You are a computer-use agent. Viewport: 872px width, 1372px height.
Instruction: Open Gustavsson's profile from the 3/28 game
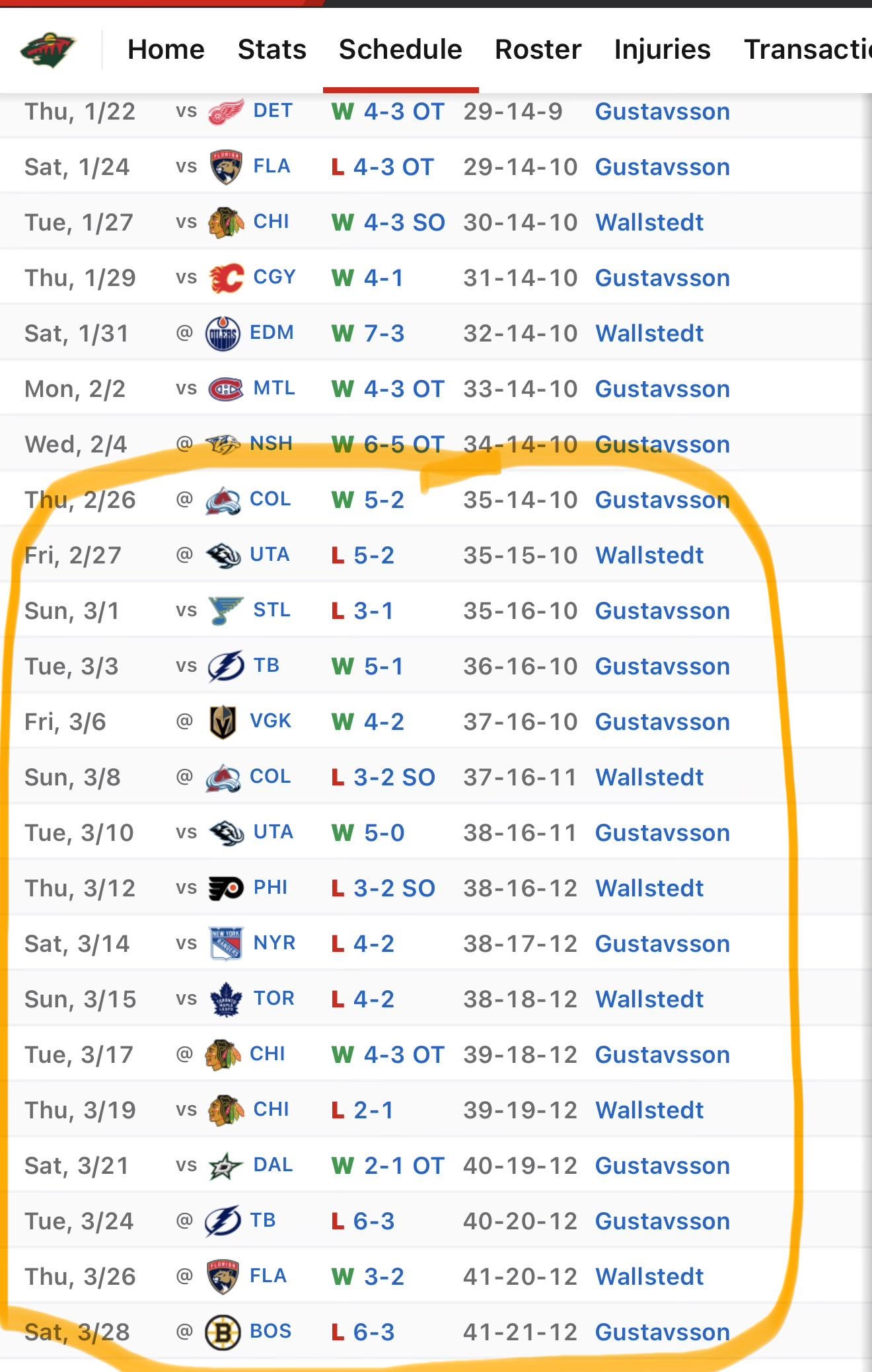tap(662, 1332)
